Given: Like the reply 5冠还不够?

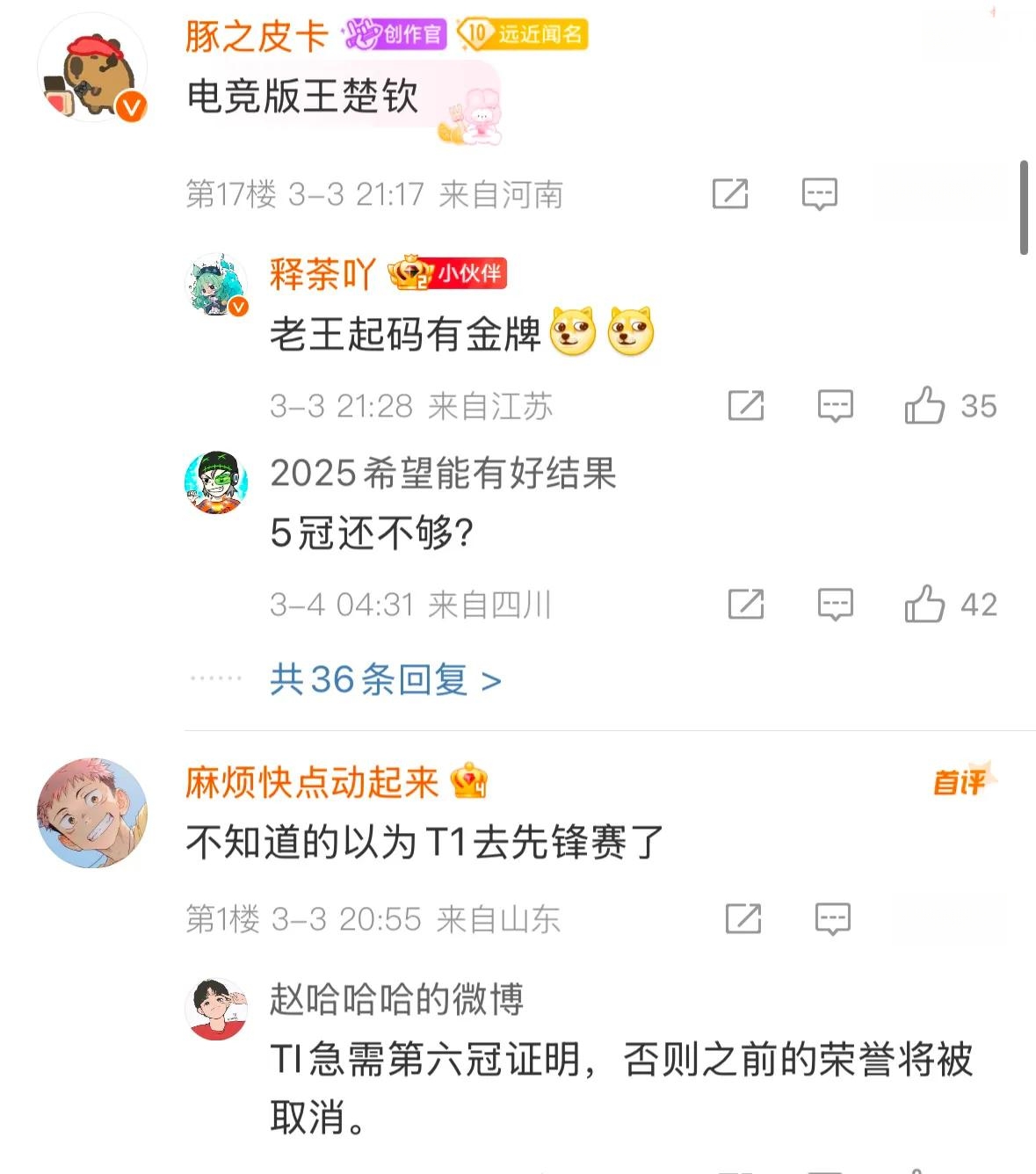Looking at the screenshot, I should (924, 604).
